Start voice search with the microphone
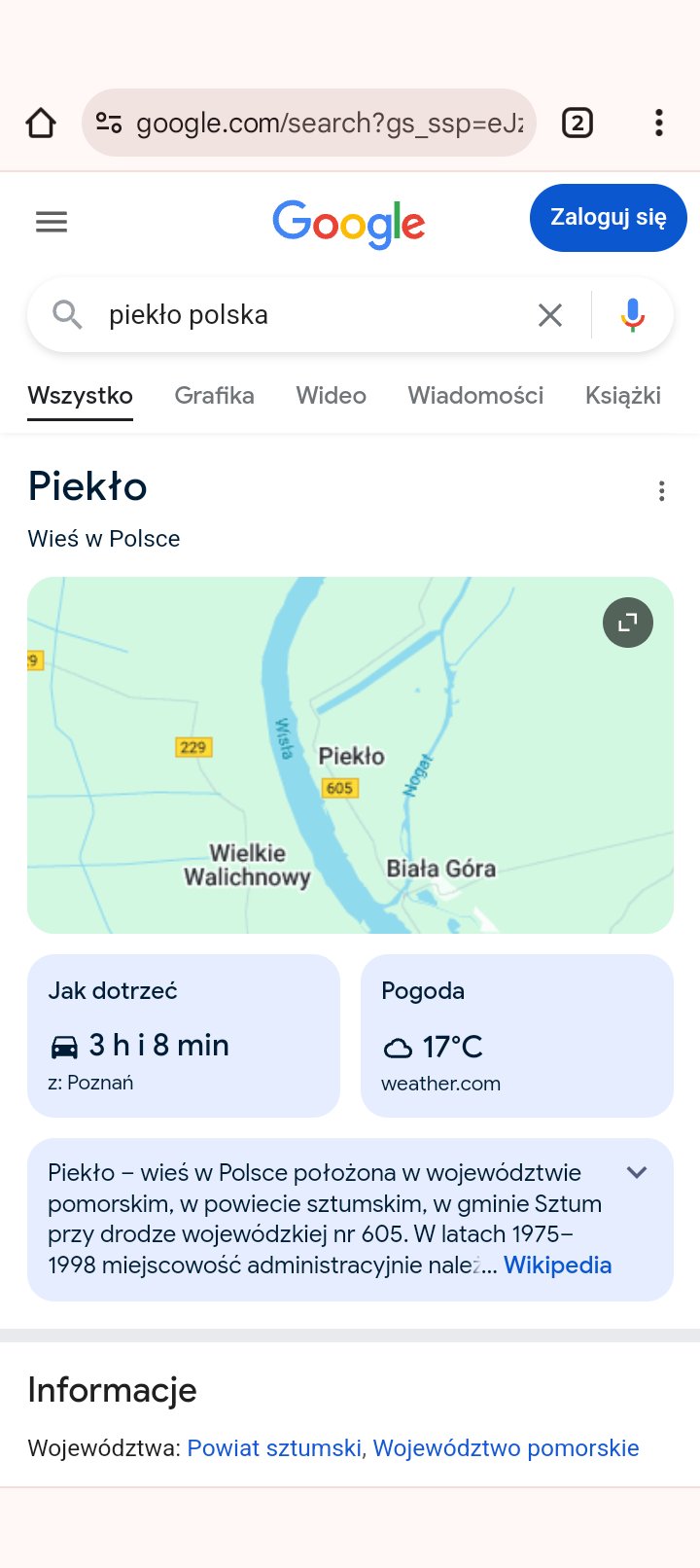 pos(633,315)
